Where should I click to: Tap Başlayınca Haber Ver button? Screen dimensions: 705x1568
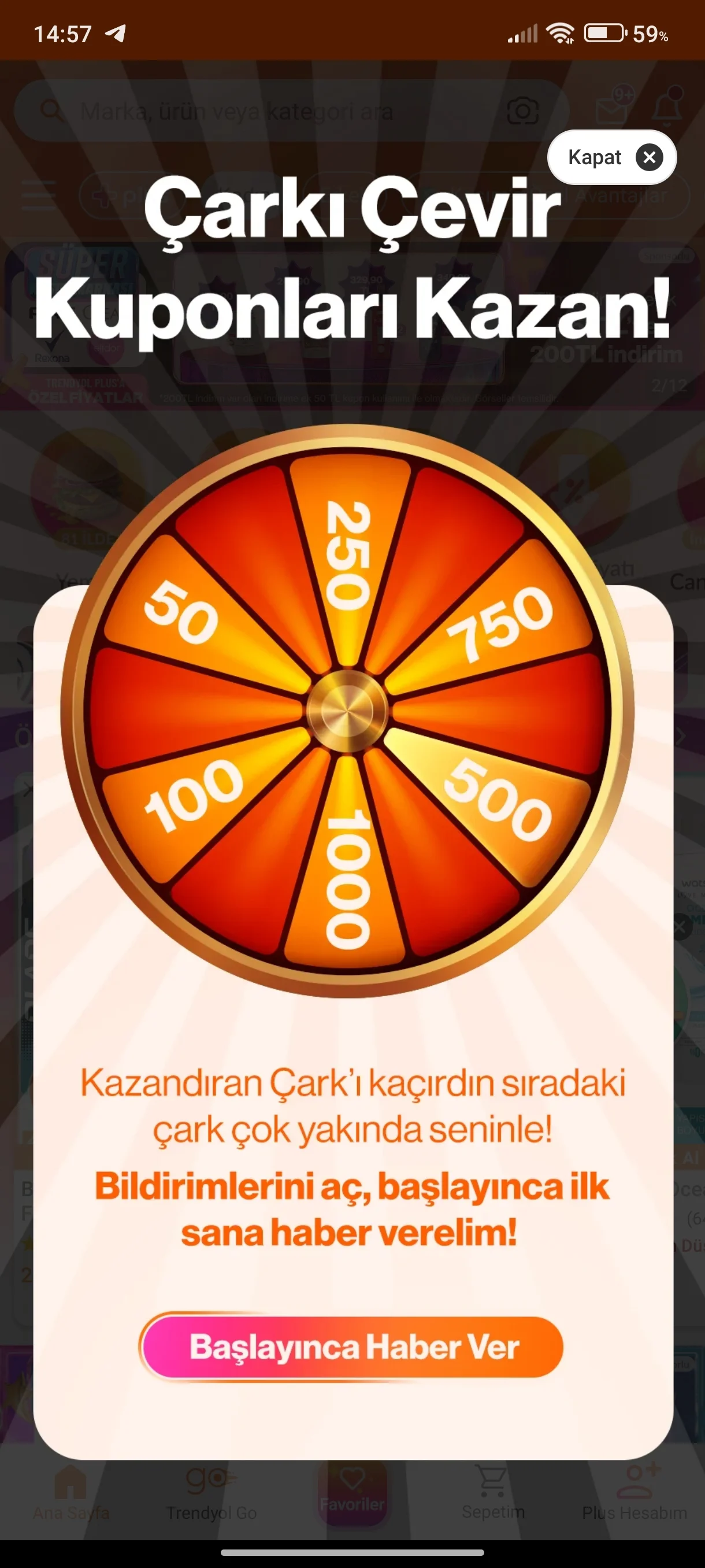[x=352, y=1347]
